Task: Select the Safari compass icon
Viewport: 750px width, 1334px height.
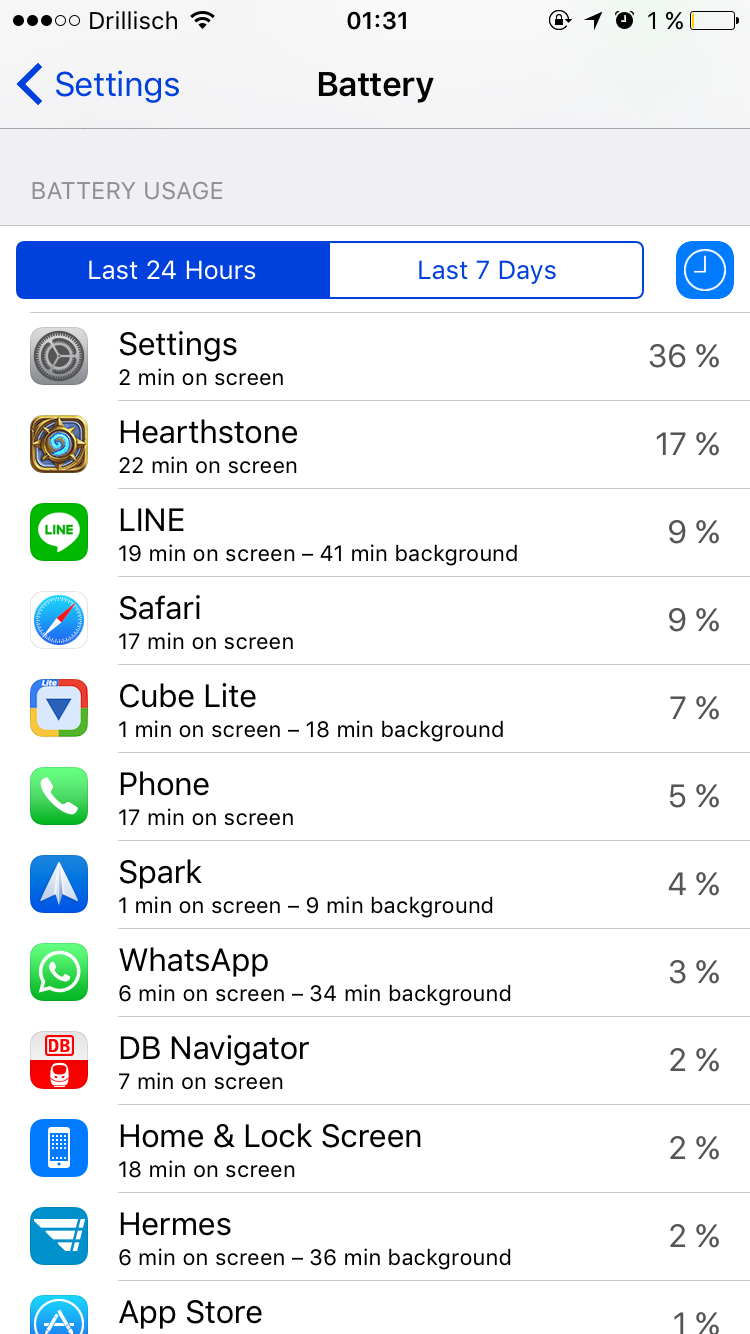Action: 58,620
